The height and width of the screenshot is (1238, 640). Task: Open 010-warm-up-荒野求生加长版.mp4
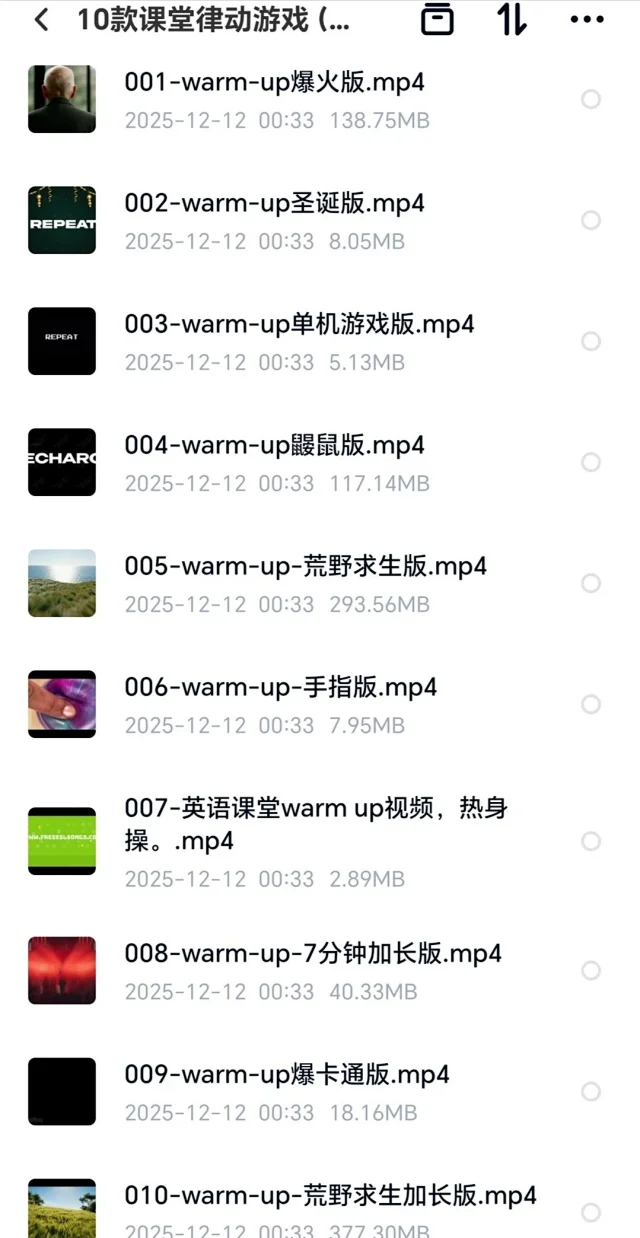(x=330, y=1196)
